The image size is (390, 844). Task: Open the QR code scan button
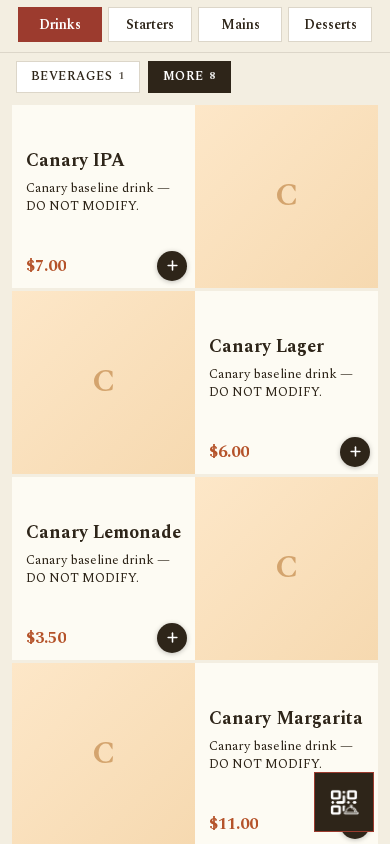click(x=344, y=802)
